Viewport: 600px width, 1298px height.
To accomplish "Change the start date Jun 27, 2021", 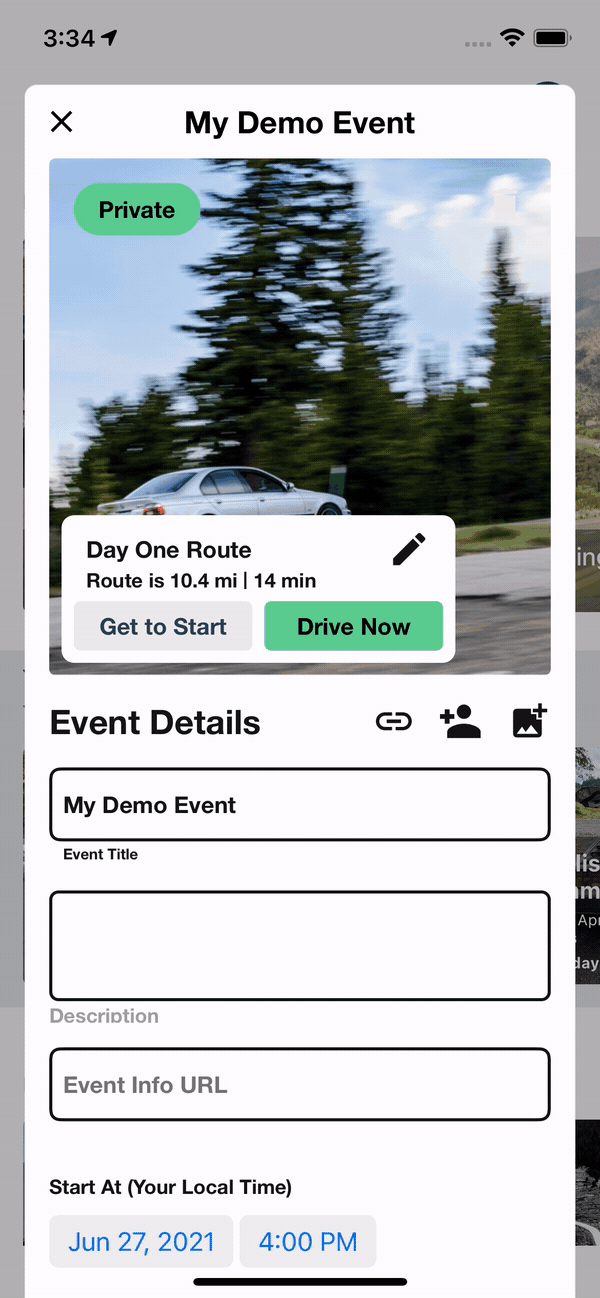I will (x=141, y=1242).
